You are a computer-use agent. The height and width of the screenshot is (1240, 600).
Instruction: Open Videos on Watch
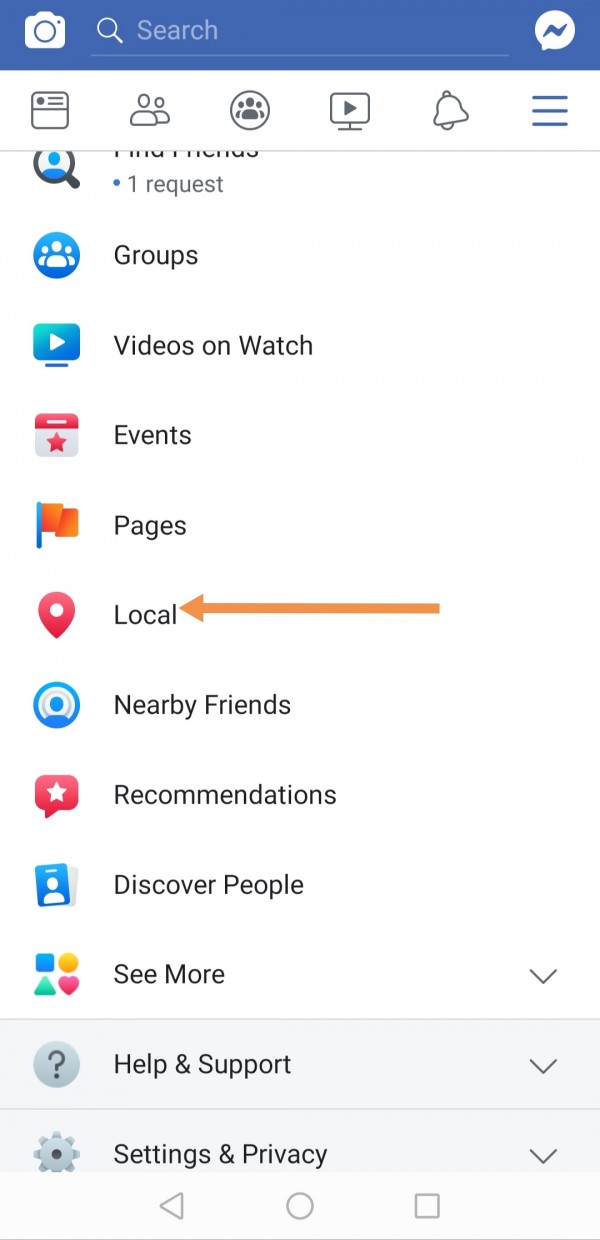pos(212,346)
